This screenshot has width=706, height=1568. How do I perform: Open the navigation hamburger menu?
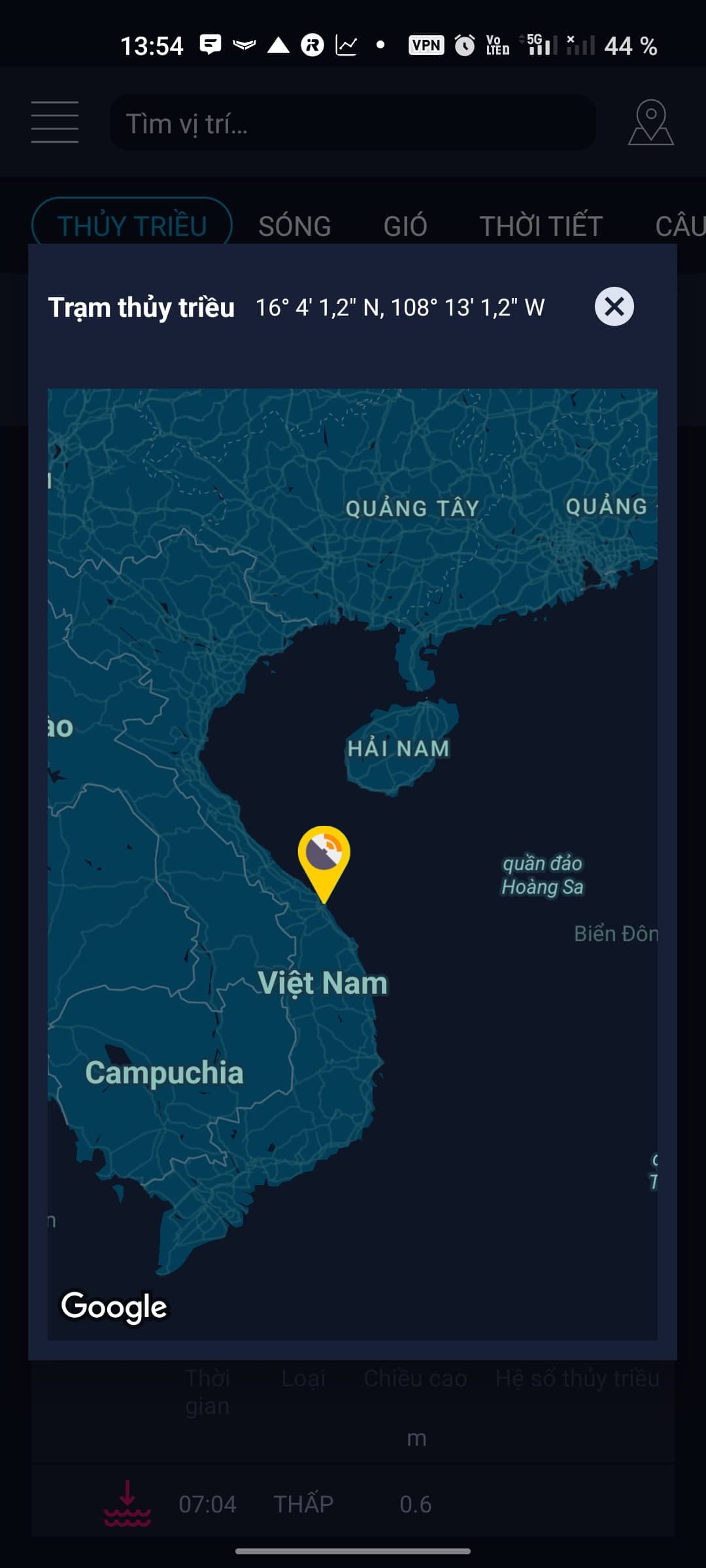[x=55, y=122]
